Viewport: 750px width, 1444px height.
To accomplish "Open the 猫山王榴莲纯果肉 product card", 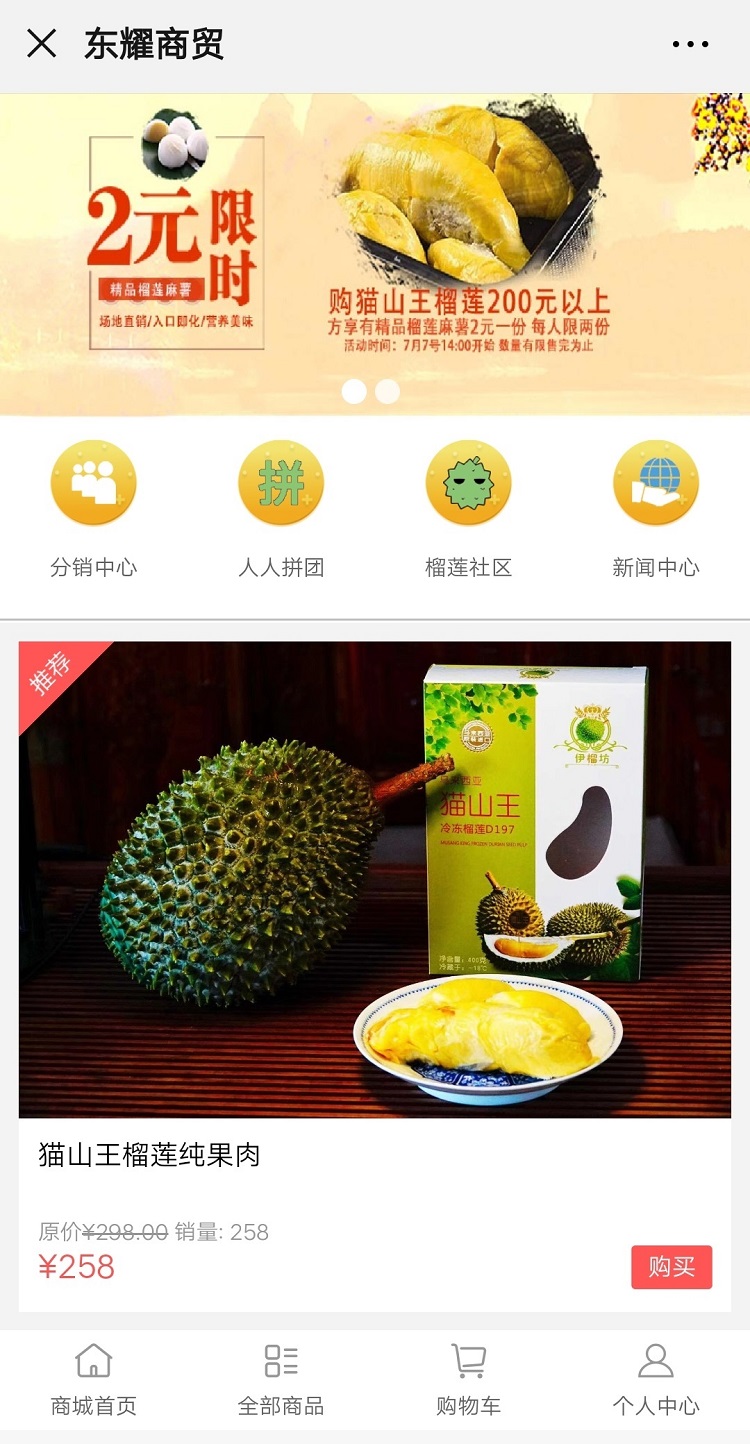I will tap(374, 880).
